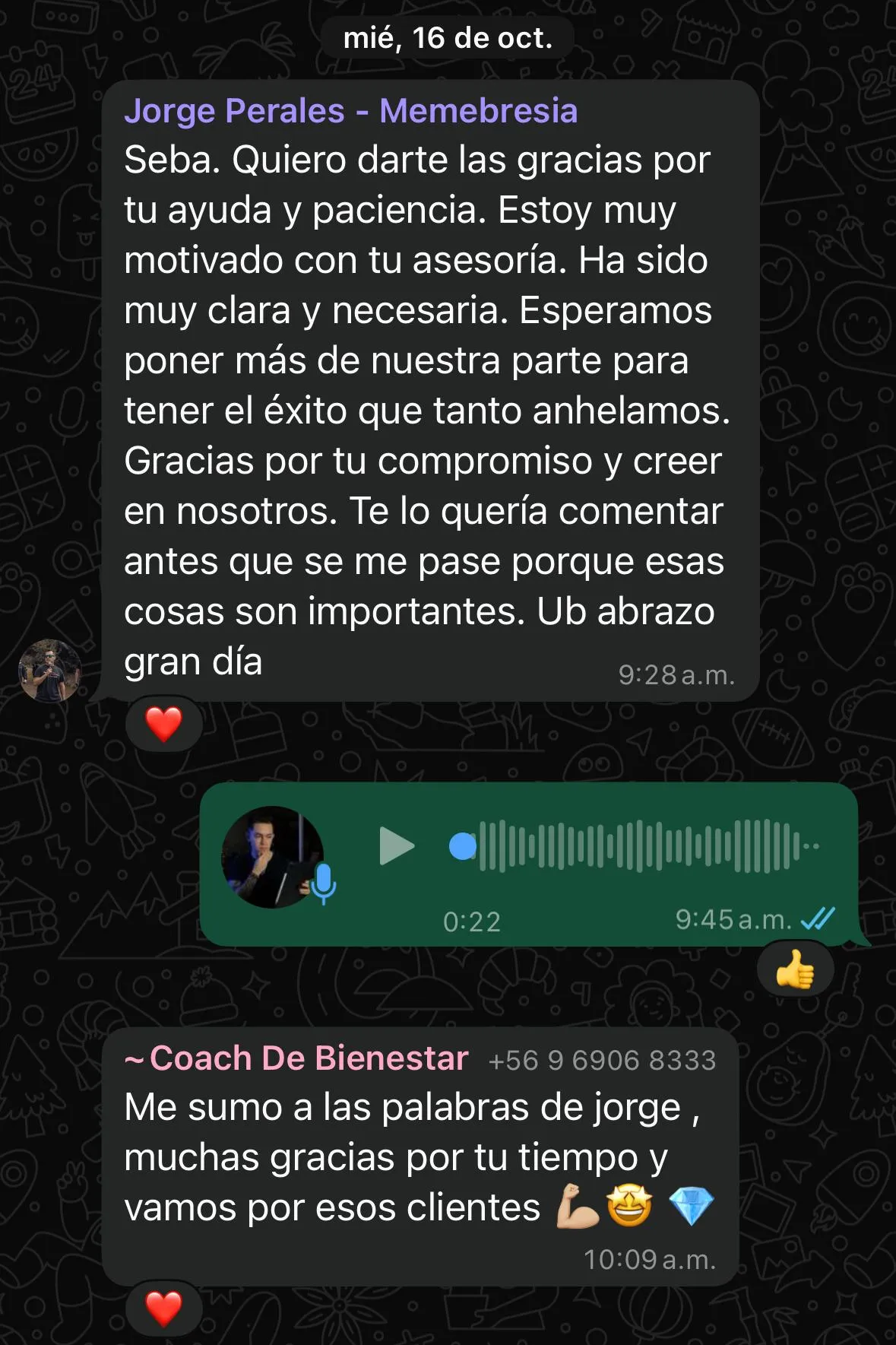Screen dimensions: 896x1345
Task: Play the 0:22 voice message
Action: coord(396,846)
